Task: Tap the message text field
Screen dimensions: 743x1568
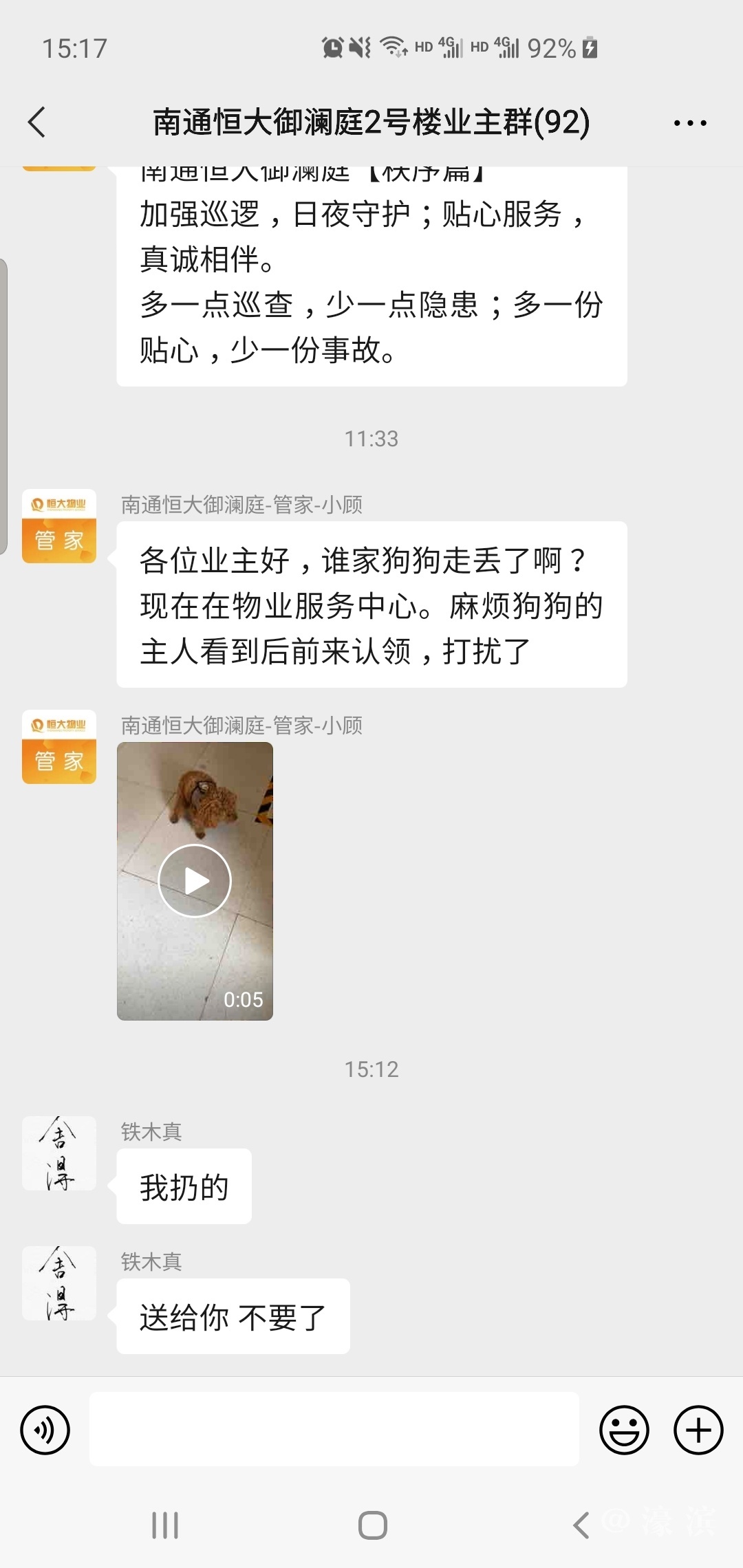Action: click(x=334, y=1429)
